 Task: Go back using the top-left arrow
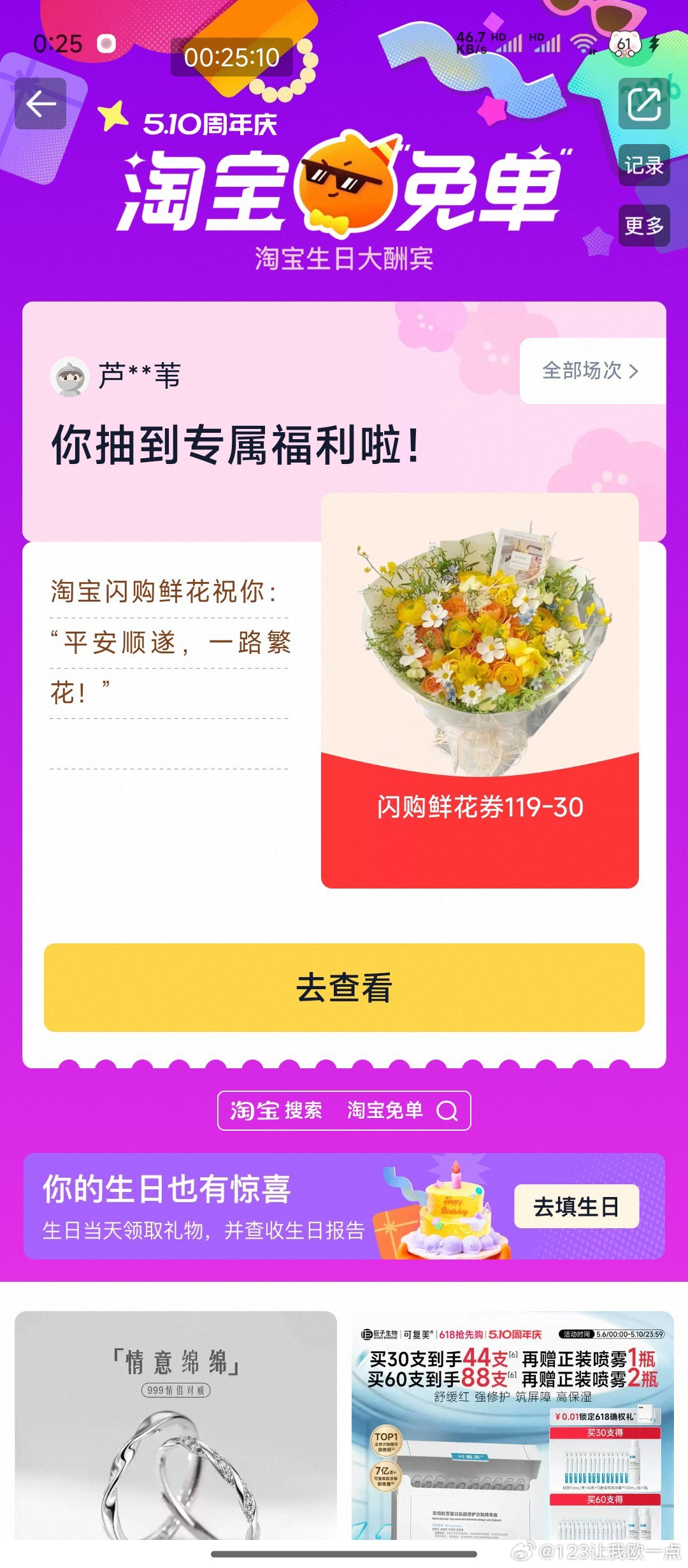pos(41,104)
